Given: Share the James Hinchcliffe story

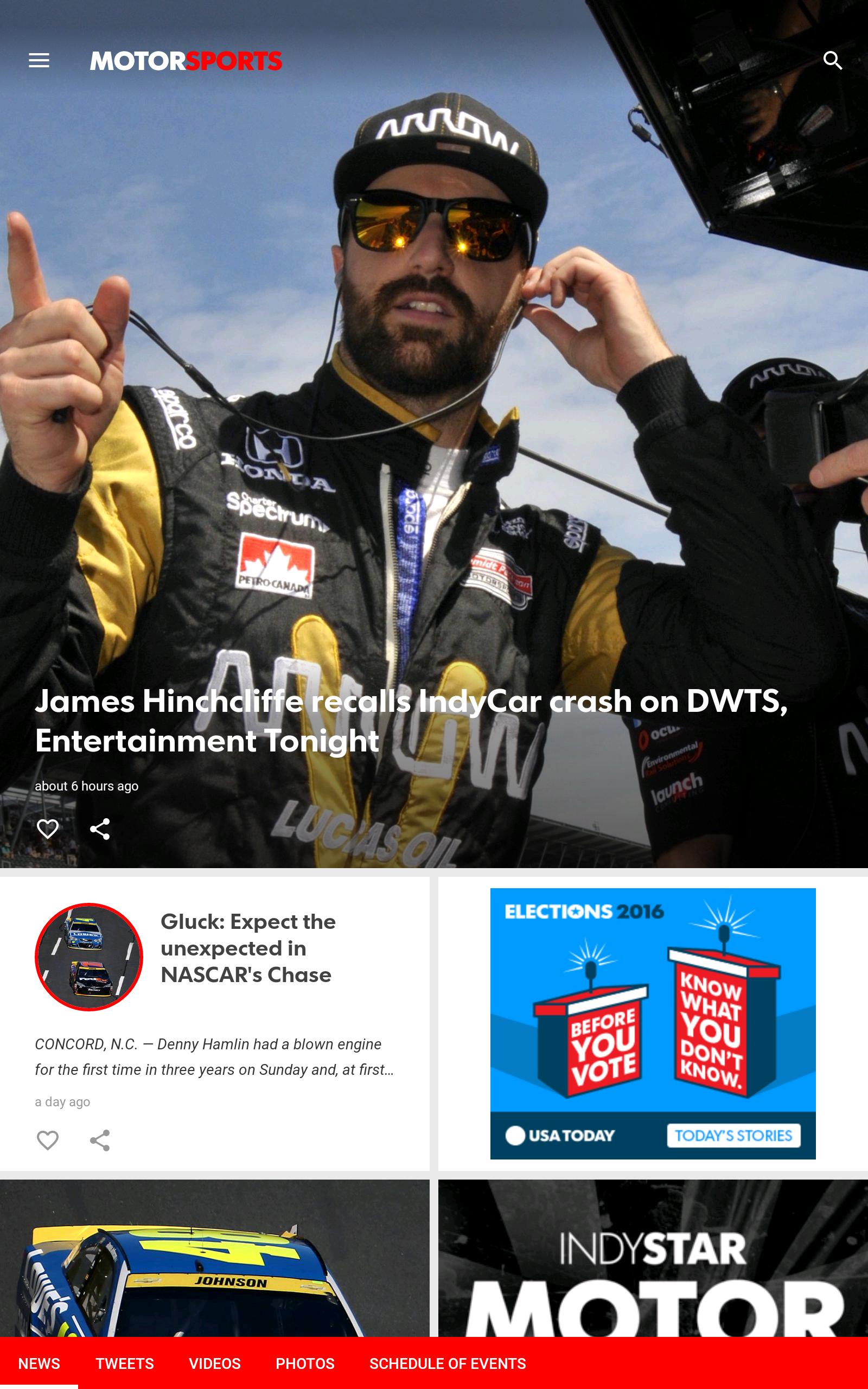Looking at the screenshot, I should [x=101, y=828].
